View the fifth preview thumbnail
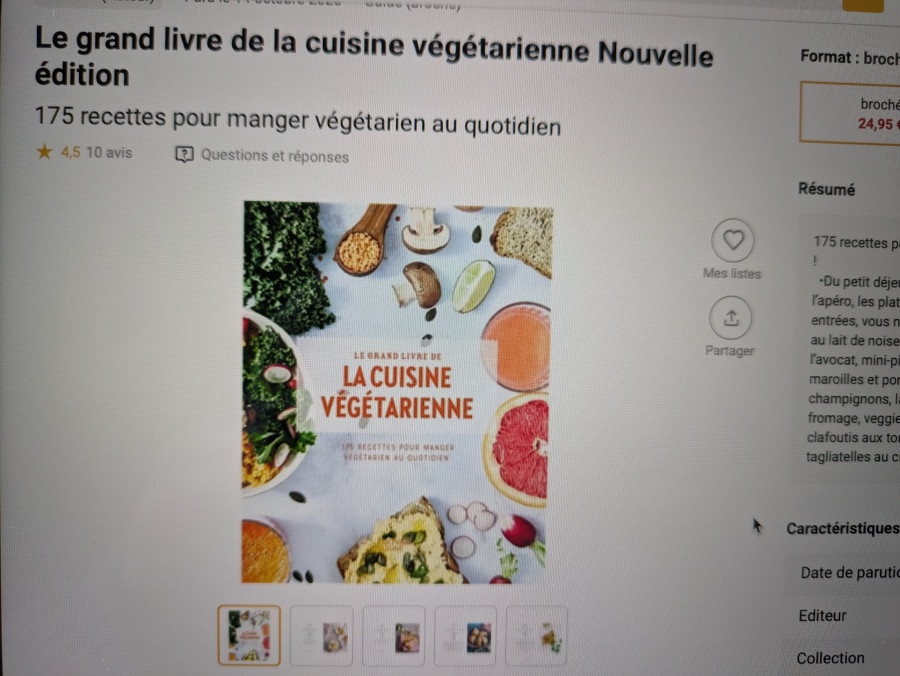 (x=537, y=635)
